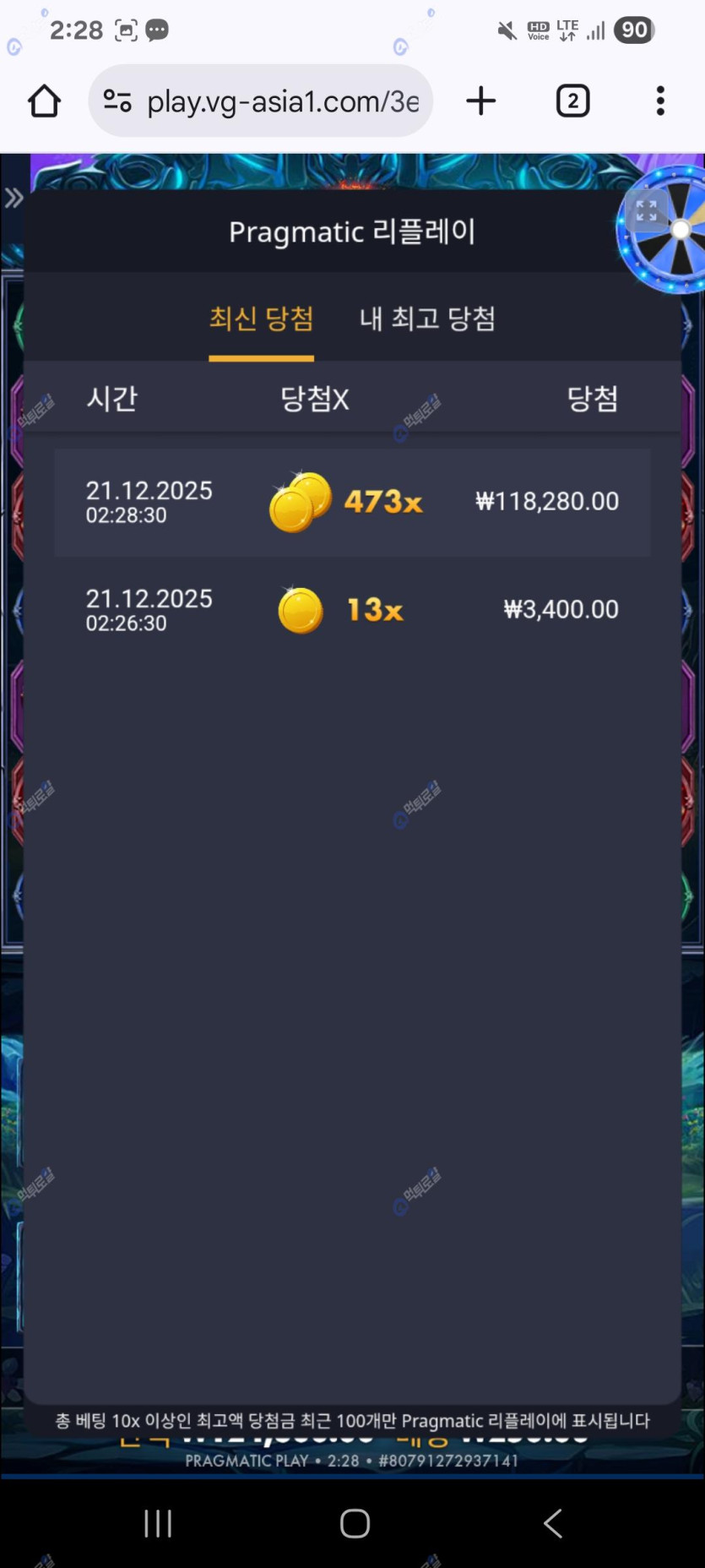Open the 473x win replay
Screen dimensions: 705x1568
tap(352, 502)
